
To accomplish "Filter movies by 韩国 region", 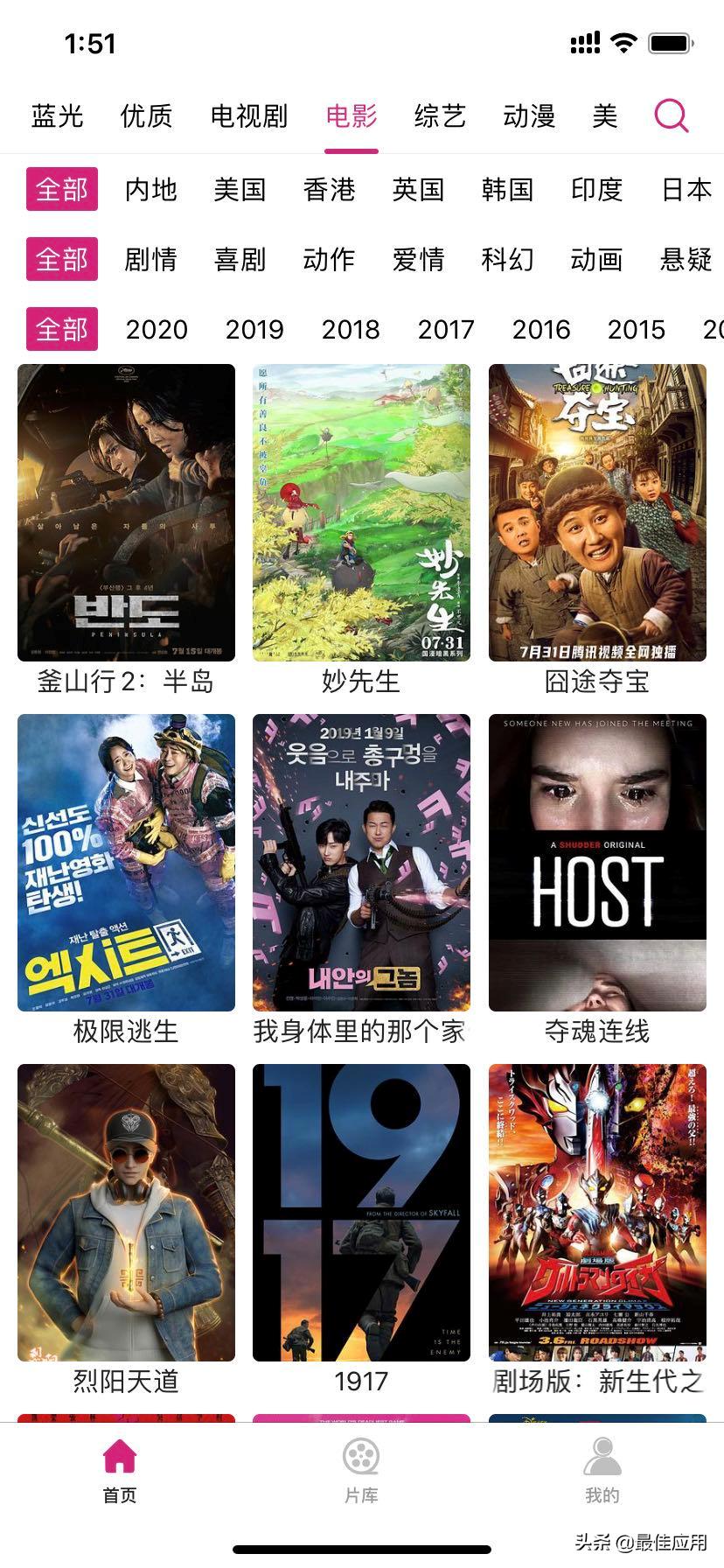I will click(507, 189).
